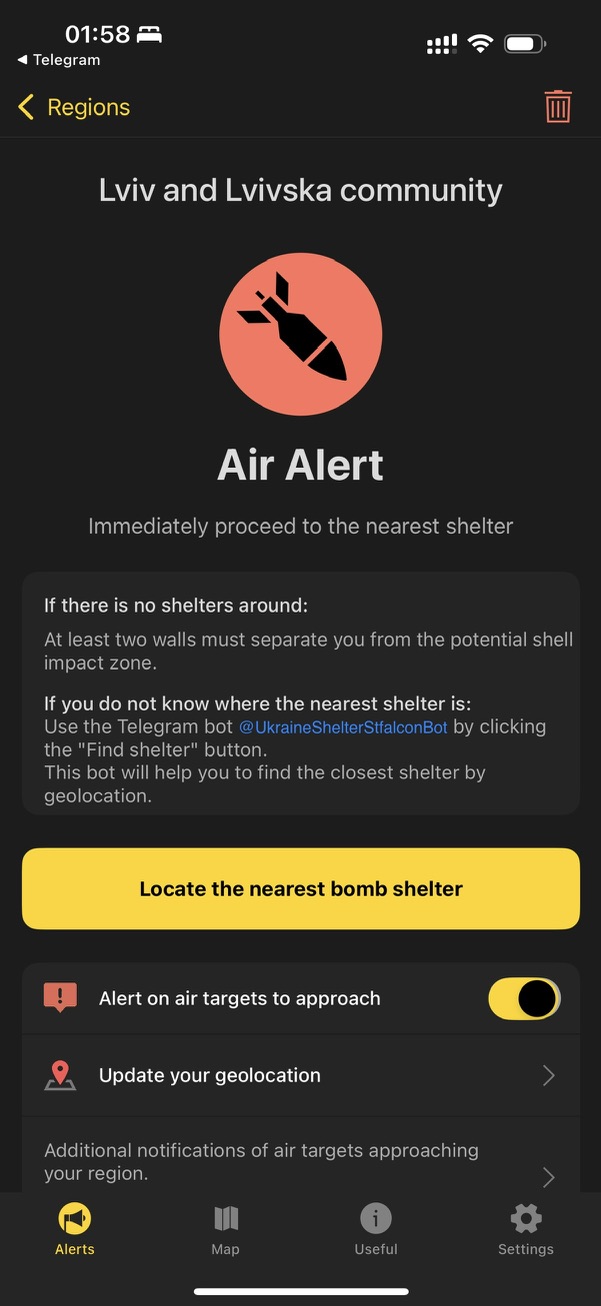Delete this region with trash icon
The width and height of the screenshot is (601, 1306).
coord(557,107)
